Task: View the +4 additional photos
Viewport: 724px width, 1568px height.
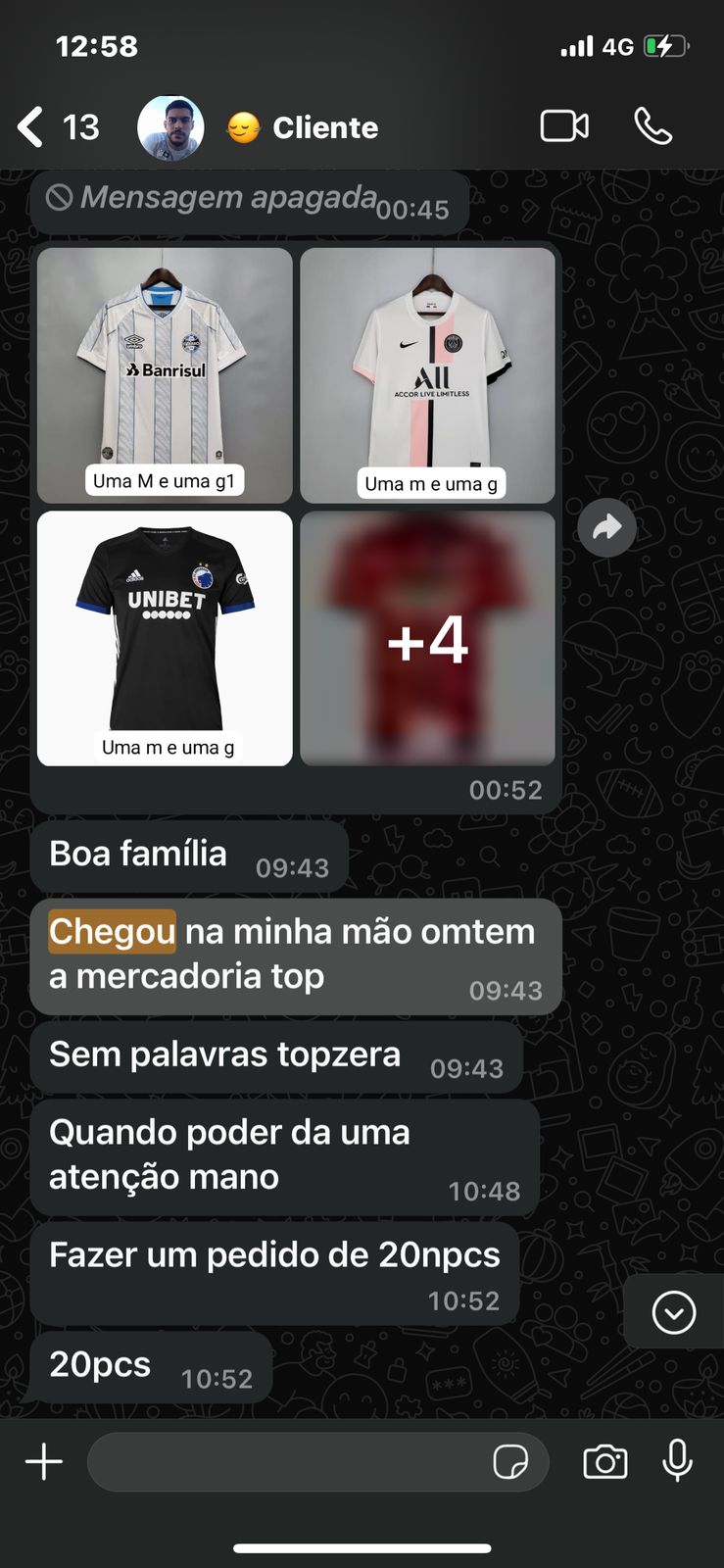Action: [427, 638]
